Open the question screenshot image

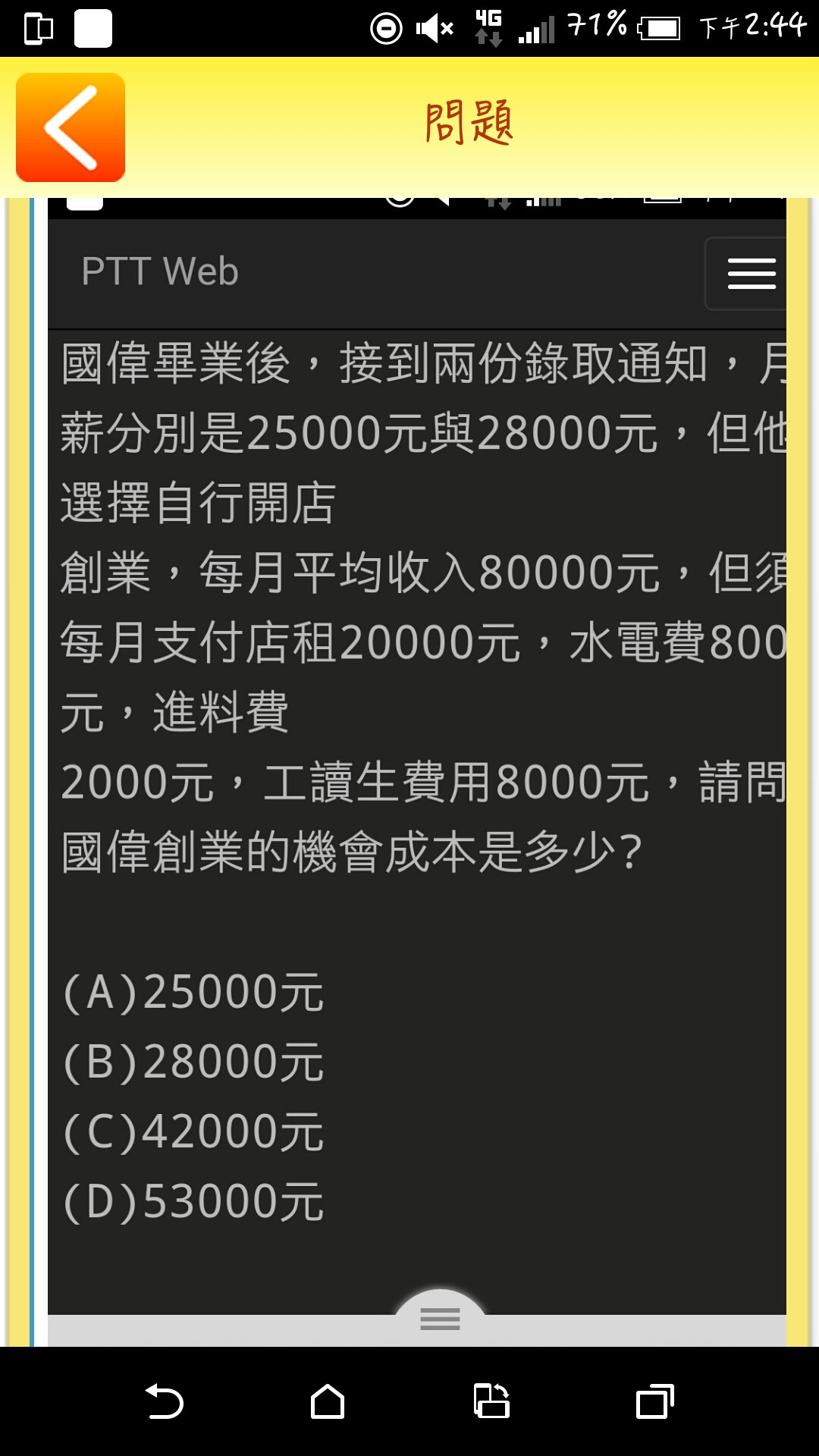416,758
